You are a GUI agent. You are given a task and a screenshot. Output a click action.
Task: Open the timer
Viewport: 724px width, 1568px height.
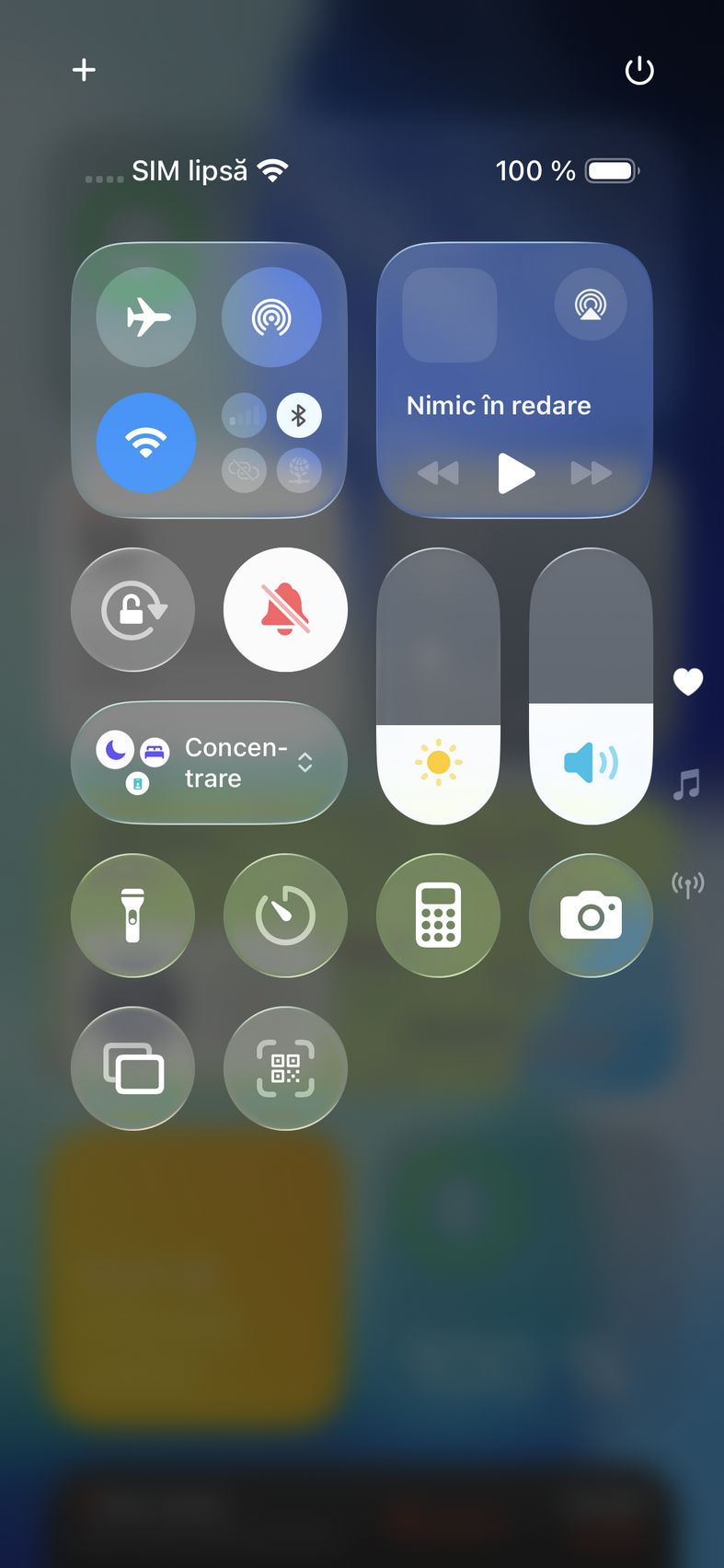(x=285, y=916)
